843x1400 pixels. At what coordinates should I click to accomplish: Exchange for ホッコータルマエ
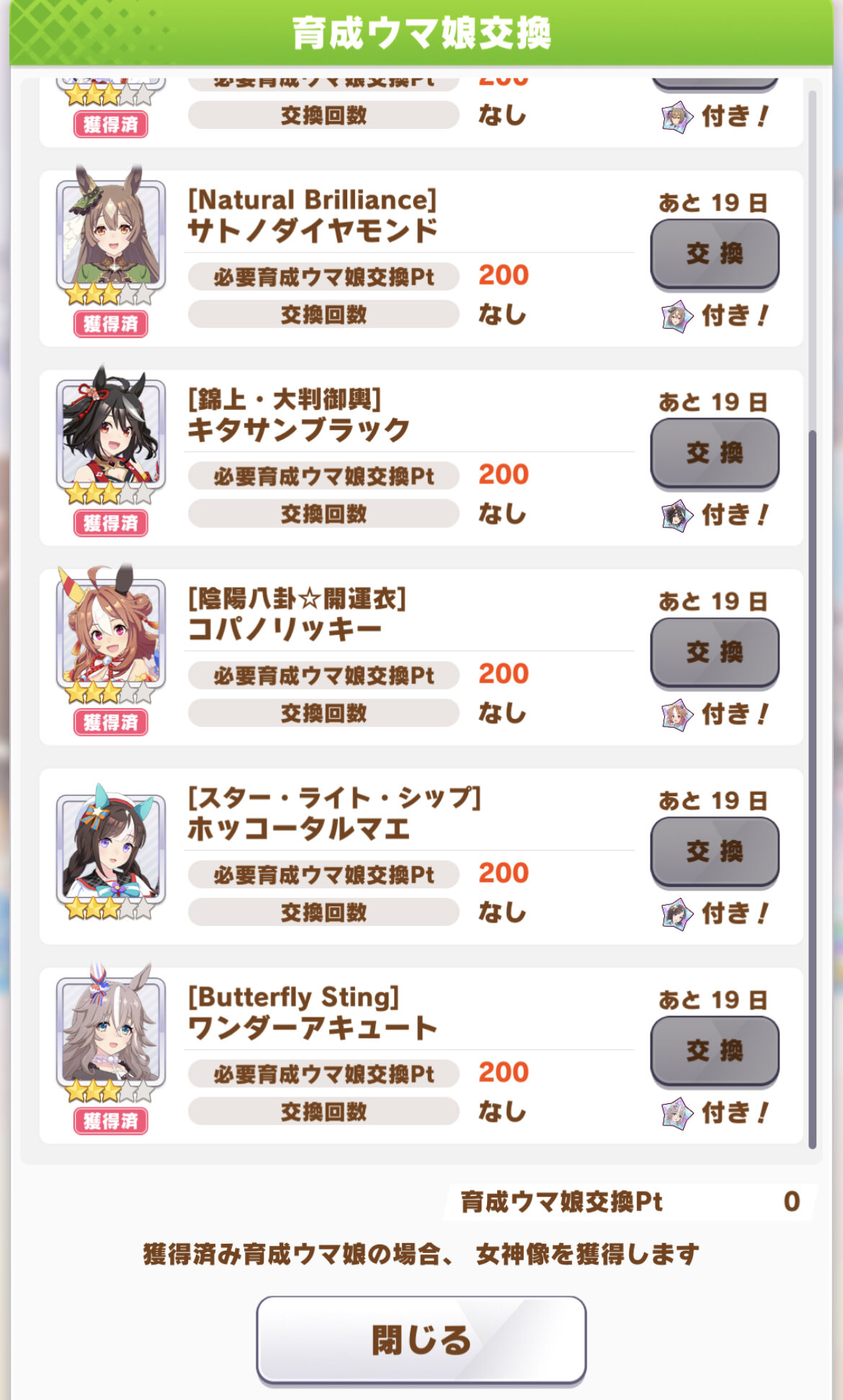[x=715, y=852]
